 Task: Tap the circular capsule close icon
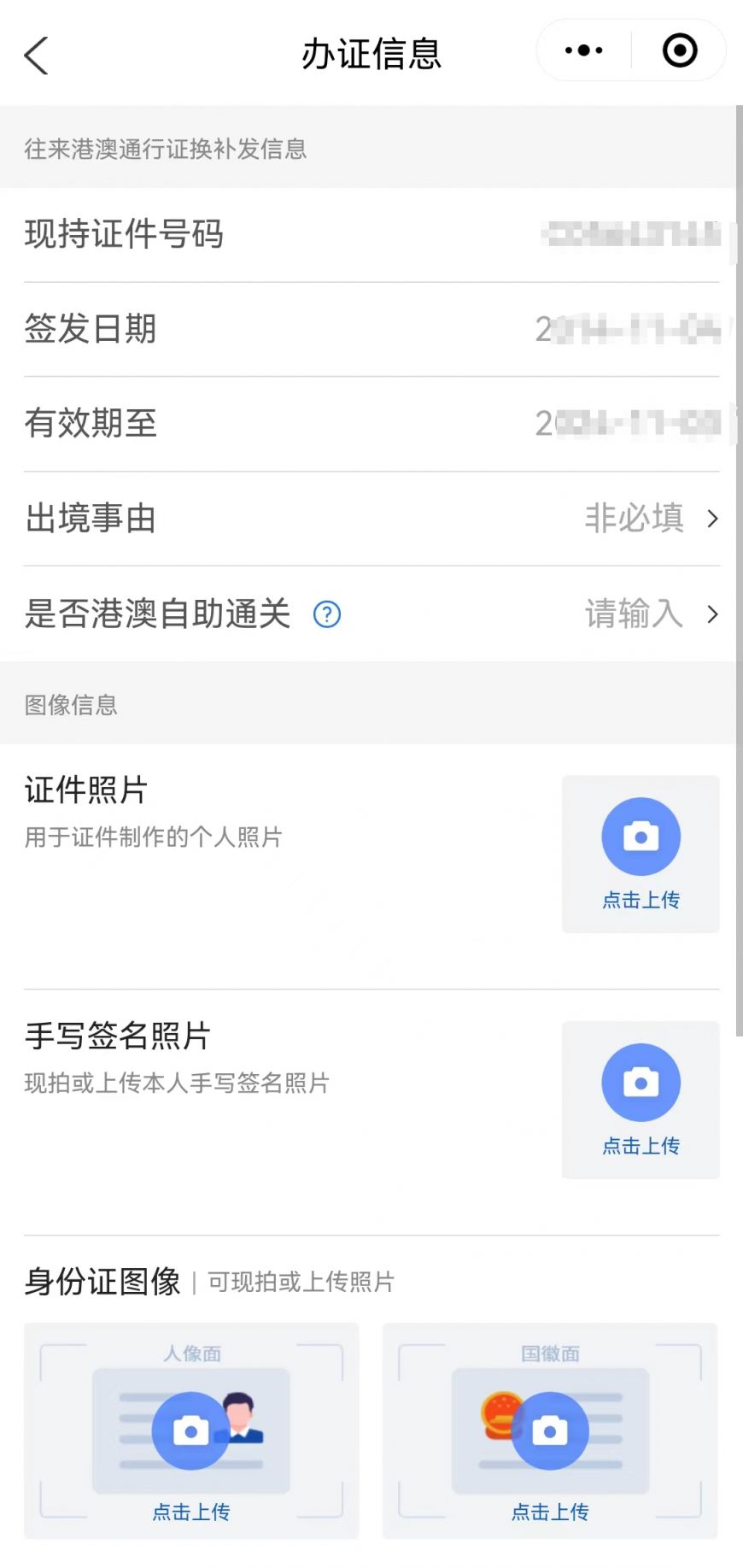(x=679, y=50)
